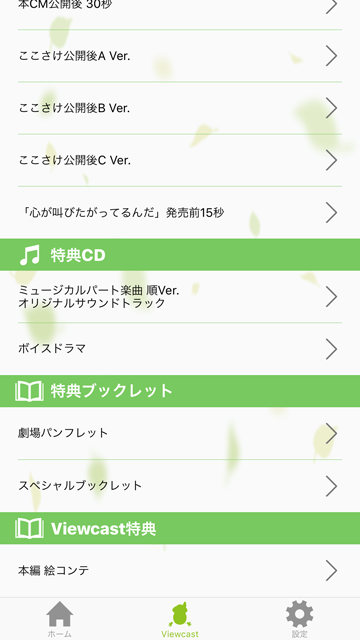Open ここさけ公開後C Ver.
The image size is (360, 640).
pos(180,160)
